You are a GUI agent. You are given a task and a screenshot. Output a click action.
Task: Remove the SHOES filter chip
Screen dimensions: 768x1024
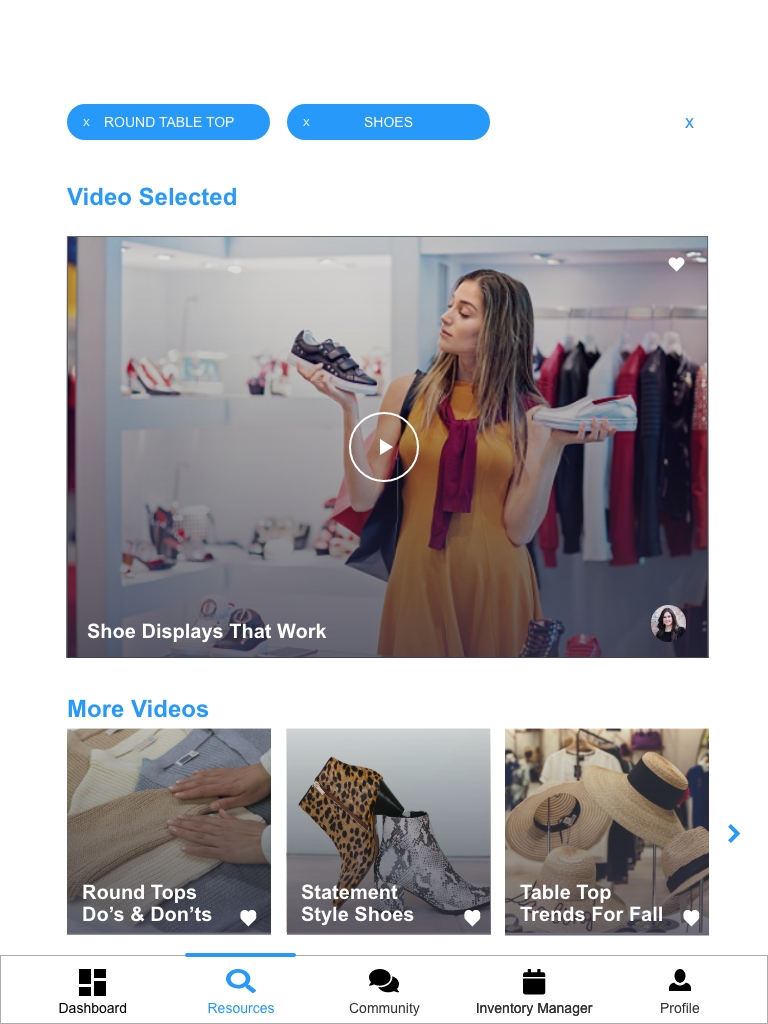pyautogui.click(x=306, y=122)
